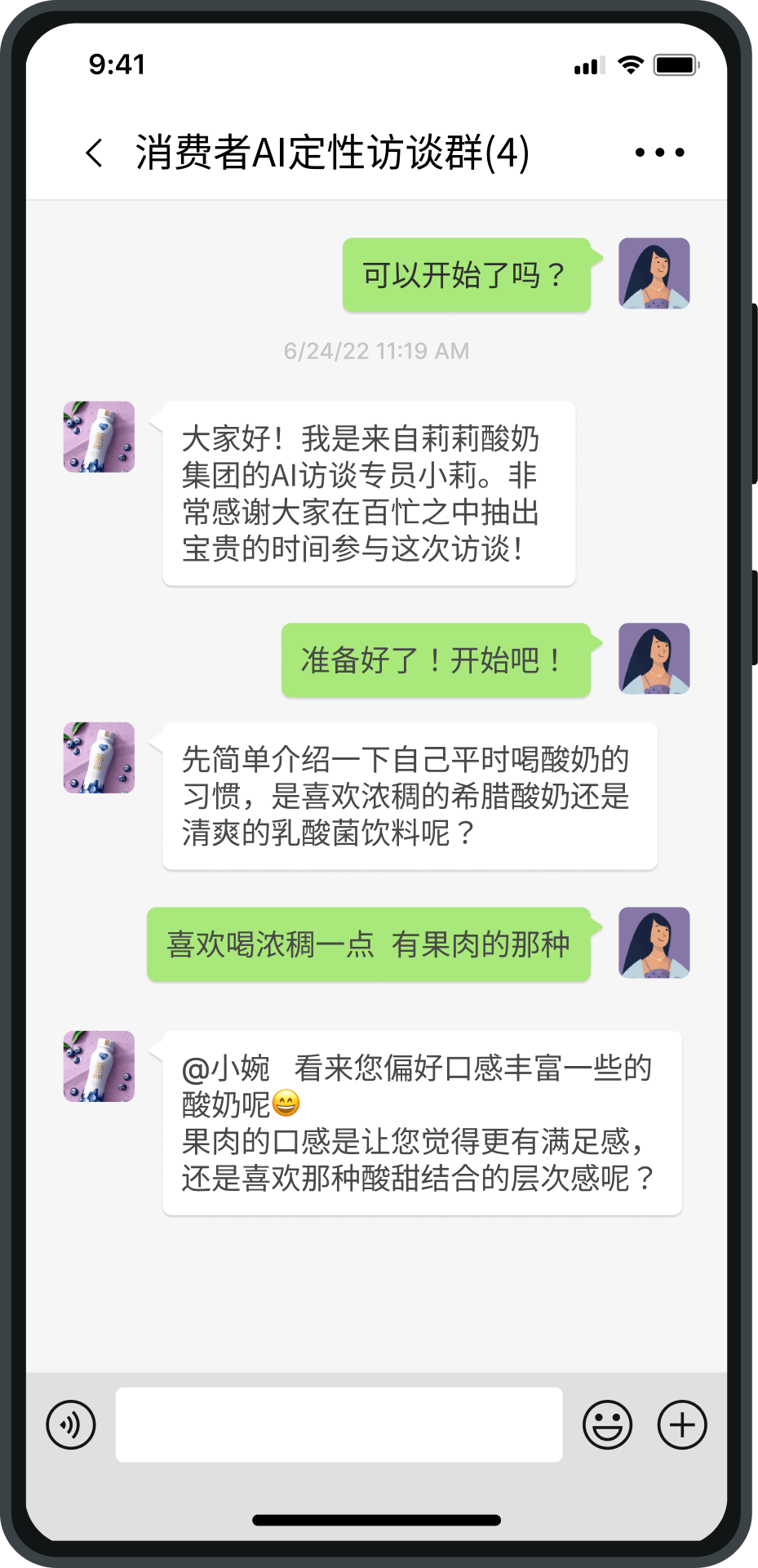Tap the avatar next to 喜欢喝浓稠一点 message
758x1568 pixels.
pos(654,943)
